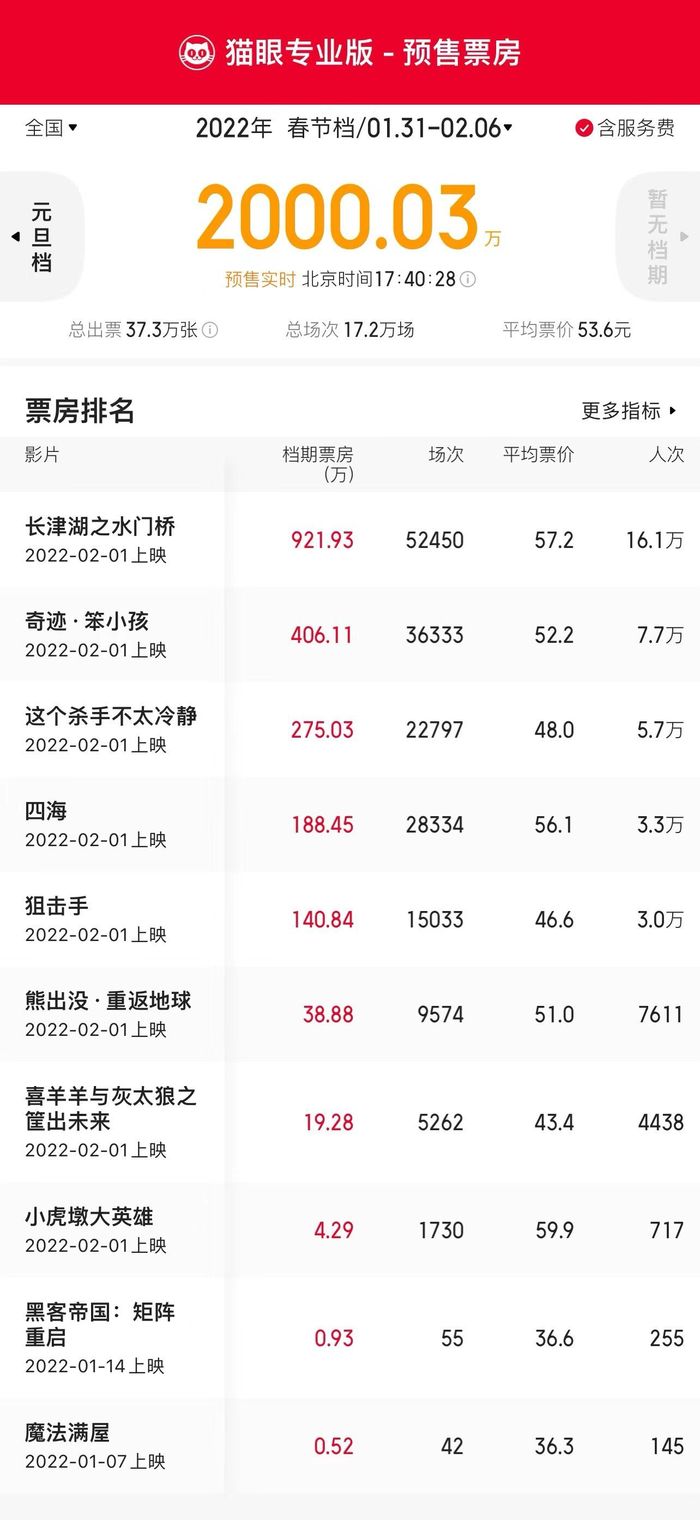This screenshot has height=1520, width=700.
Task: Open 黑客帝国：矩阵重启 details
Action: pyautogui.click(x=350, y=1338)
